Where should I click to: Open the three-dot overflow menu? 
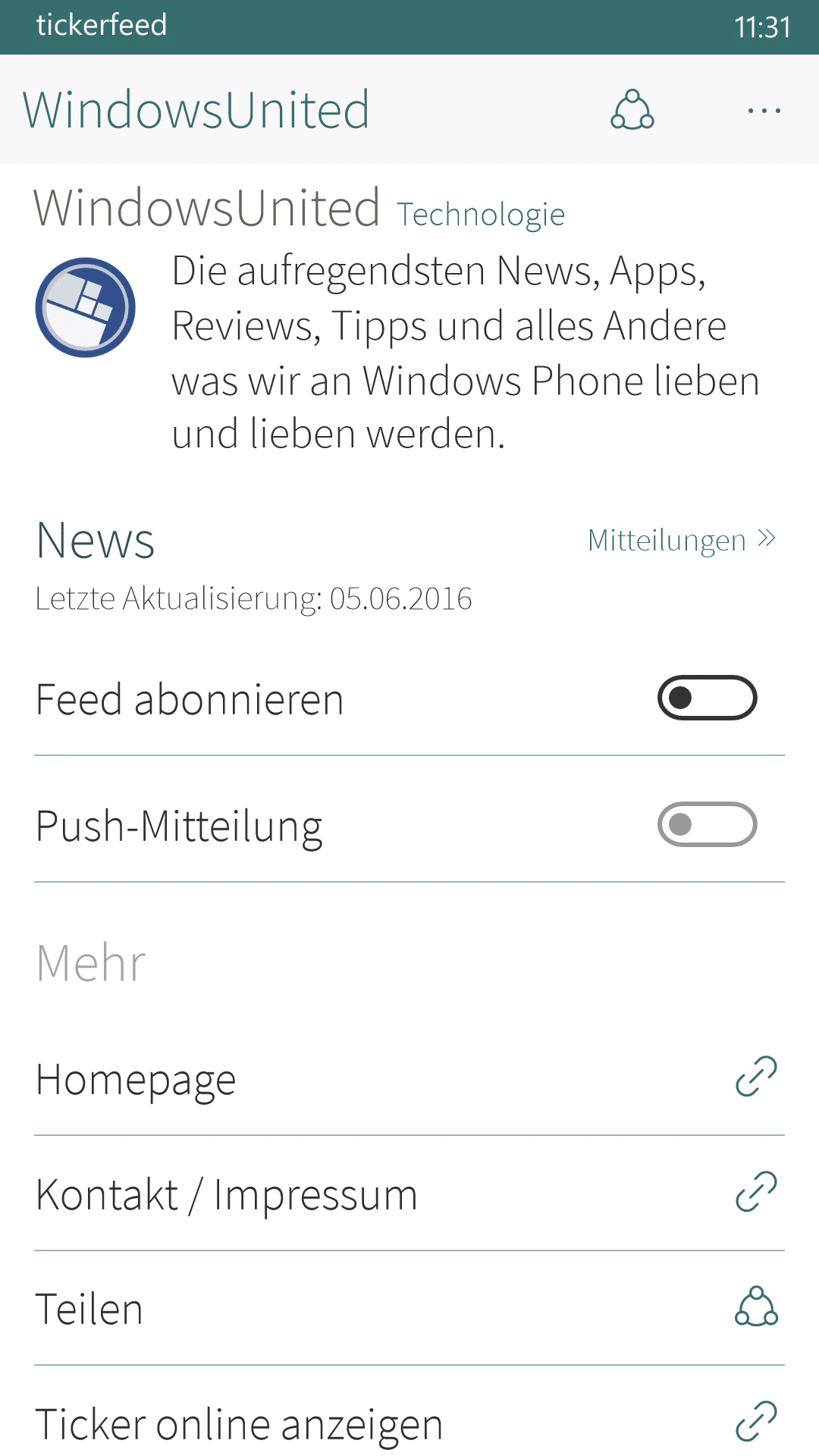pos(764,111)
